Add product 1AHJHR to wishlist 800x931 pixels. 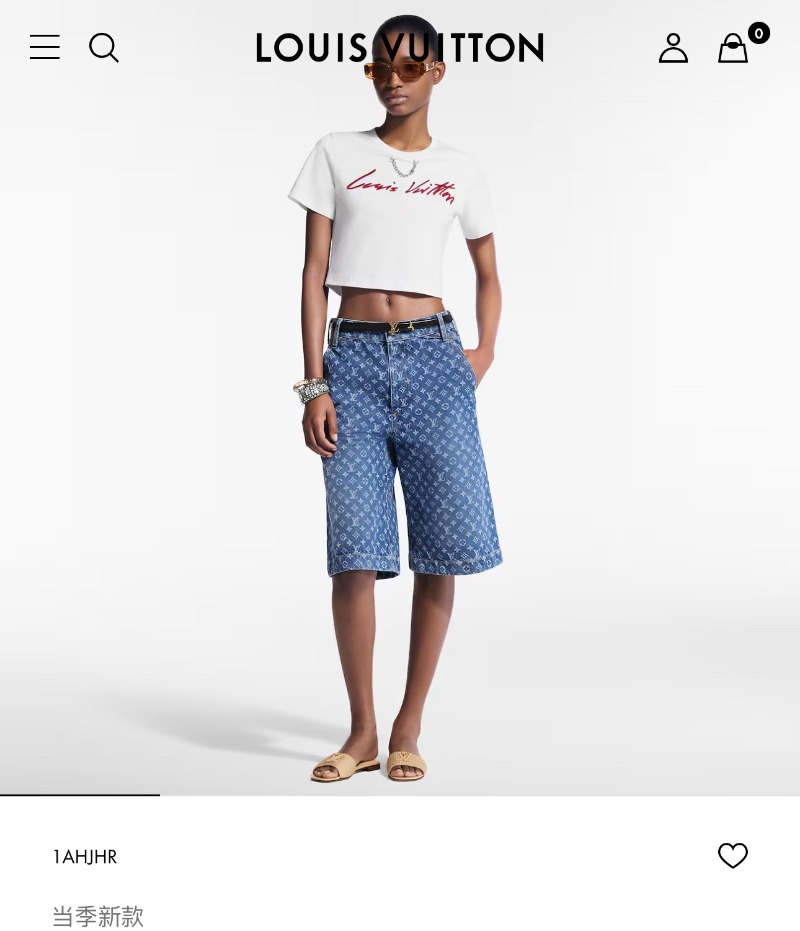[733, 856]
